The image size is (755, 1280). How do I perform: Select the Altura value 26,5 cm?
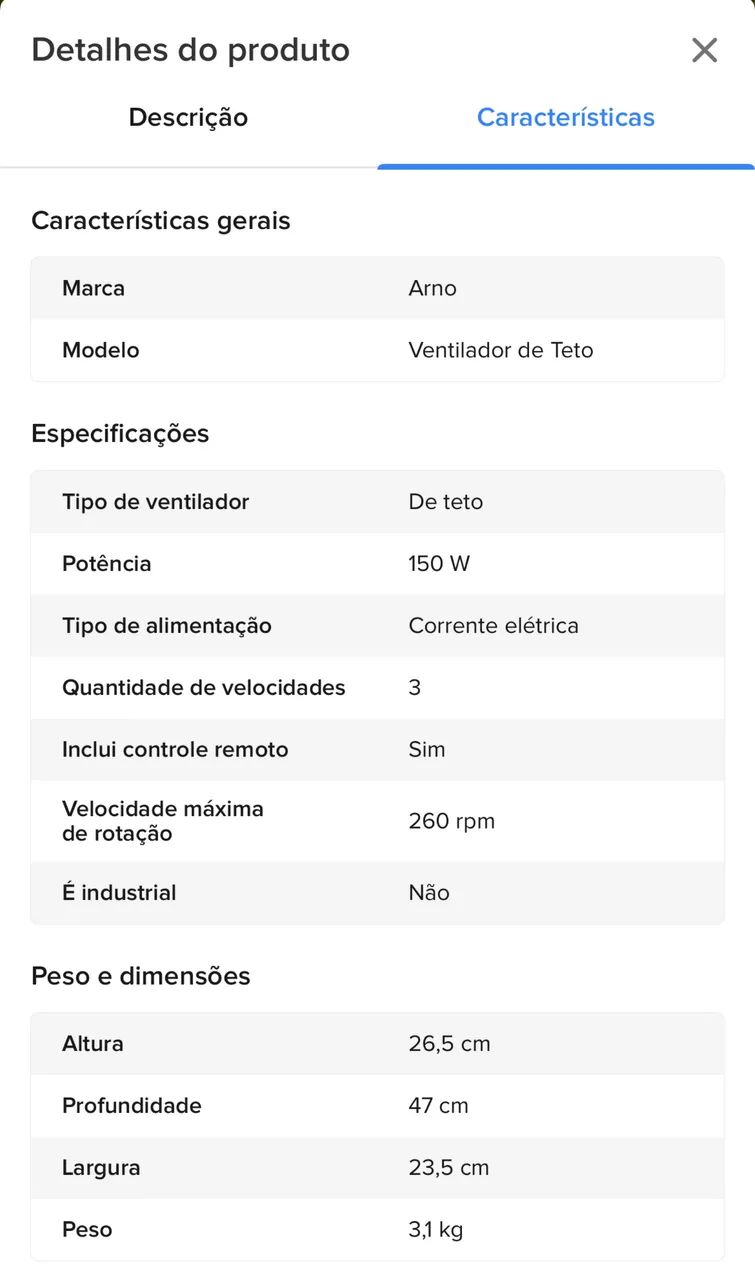pyautogui.click(x=449, y=1043)
